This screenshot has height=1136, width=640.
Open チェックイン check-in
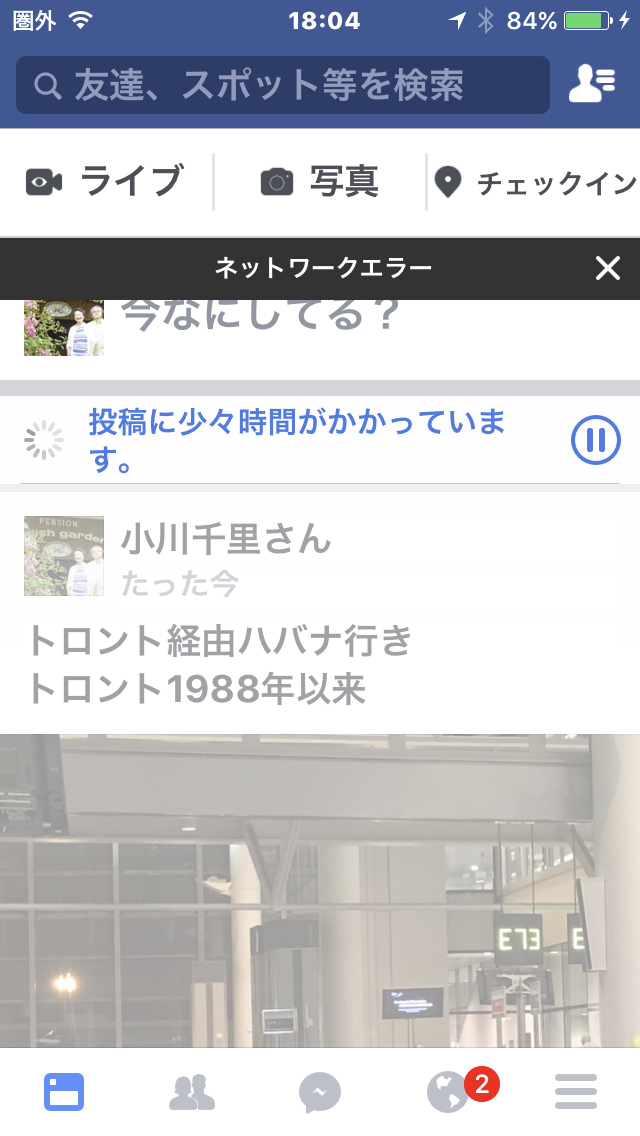click(535, 183)
